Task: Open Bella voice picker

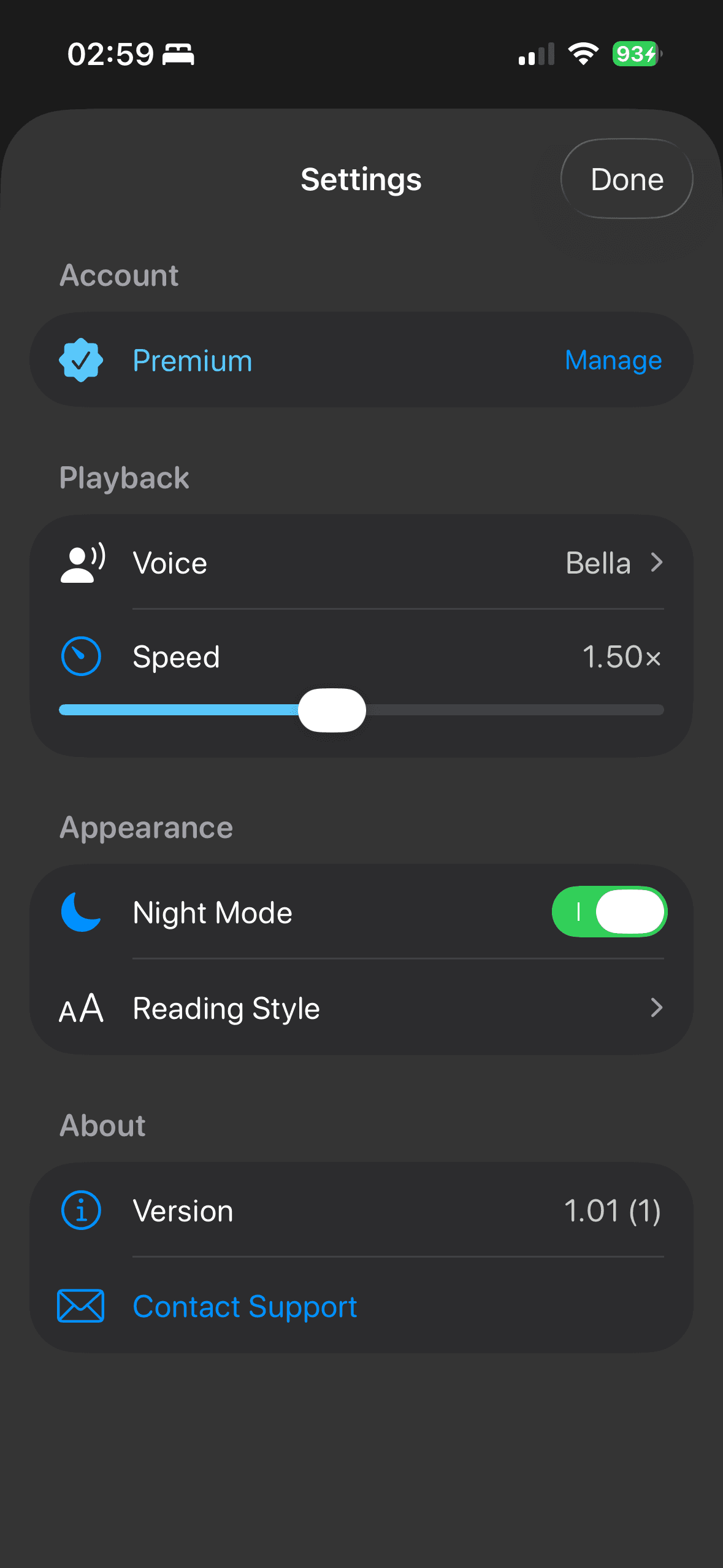Action: pos(598,561)
